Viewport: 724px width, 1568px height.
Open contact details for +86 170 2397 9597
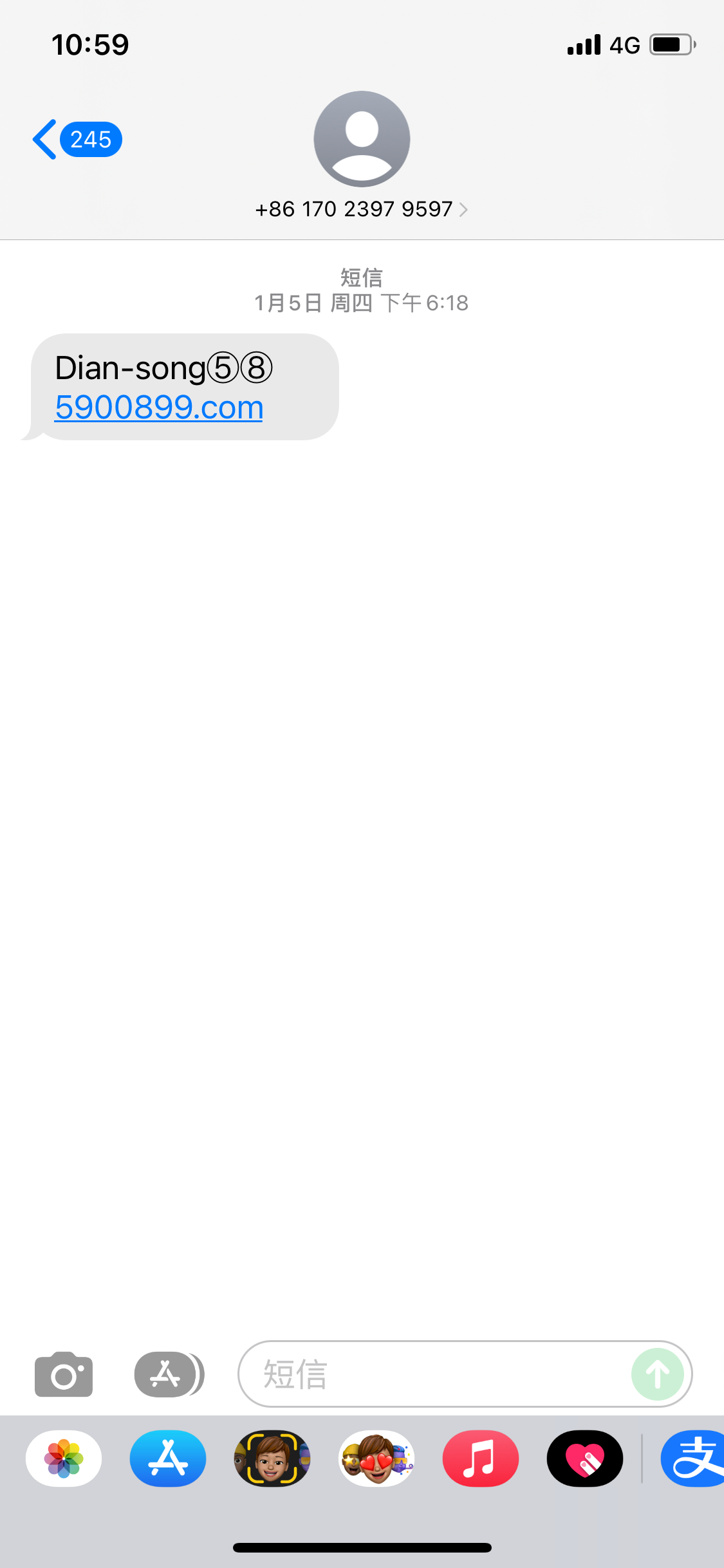pyautogui.click(x=361, y=209)
